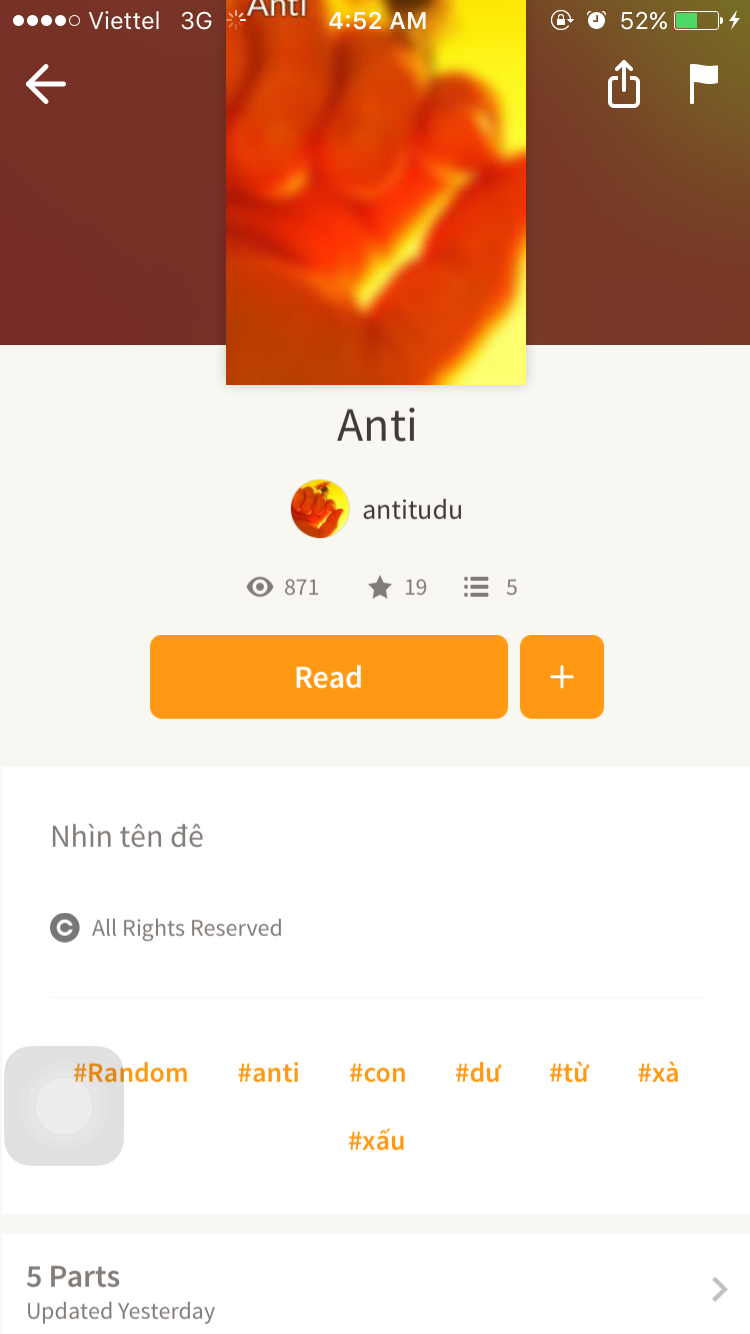Open the #Random tag

[x=131, y=1073]
